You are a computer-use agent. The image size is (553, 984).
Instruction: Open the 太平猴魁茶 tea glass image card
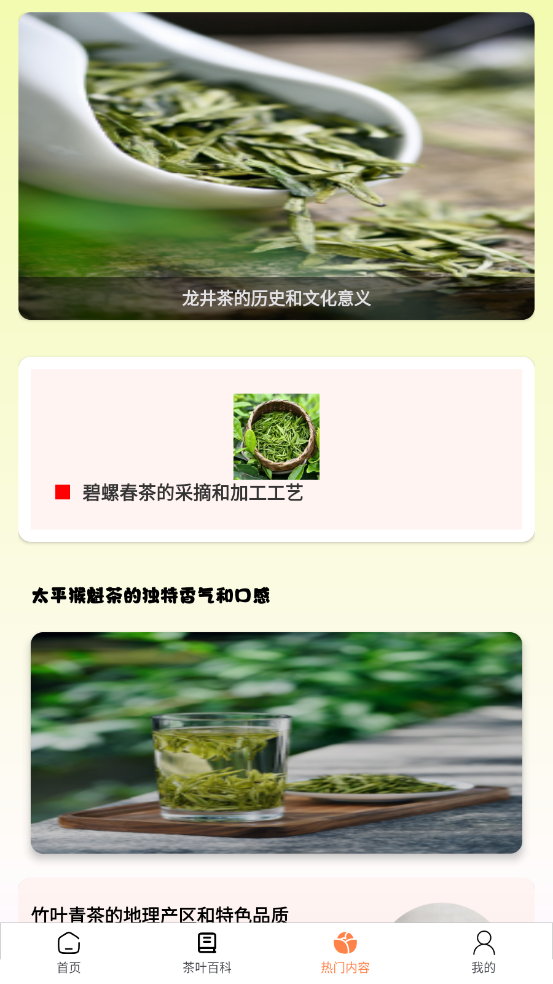pyautogui.click(x=276, y=742)
